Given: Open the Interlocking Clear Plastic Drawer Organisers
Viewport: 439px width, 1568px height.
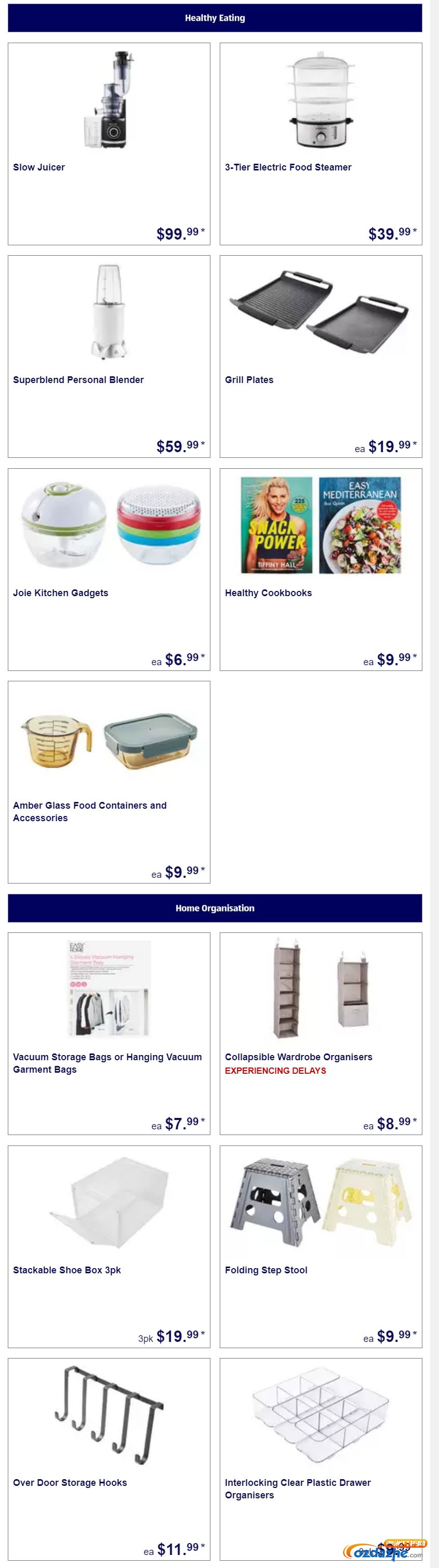Looking at the screenshot, I should click(320, 1458).
